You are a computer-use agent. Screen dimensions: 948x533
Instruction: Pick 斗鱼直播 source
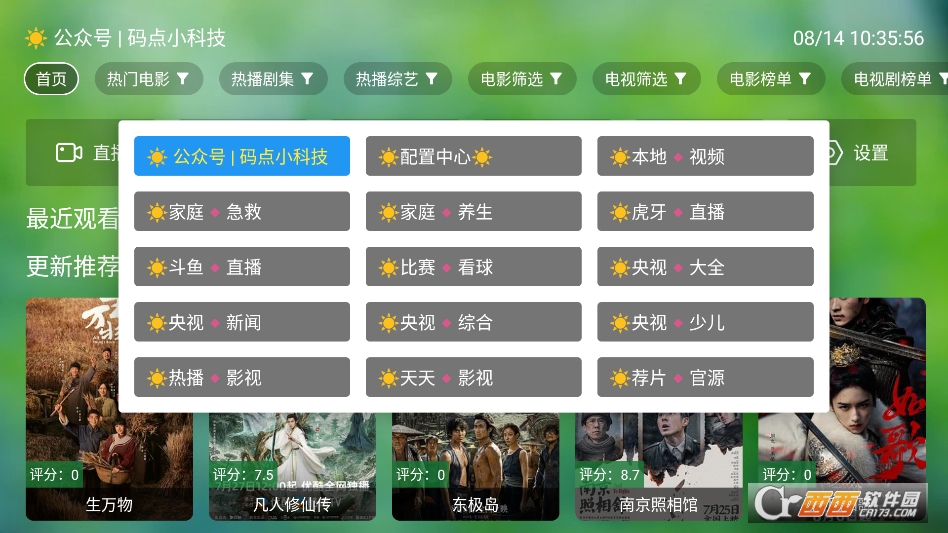coord(242,267)
